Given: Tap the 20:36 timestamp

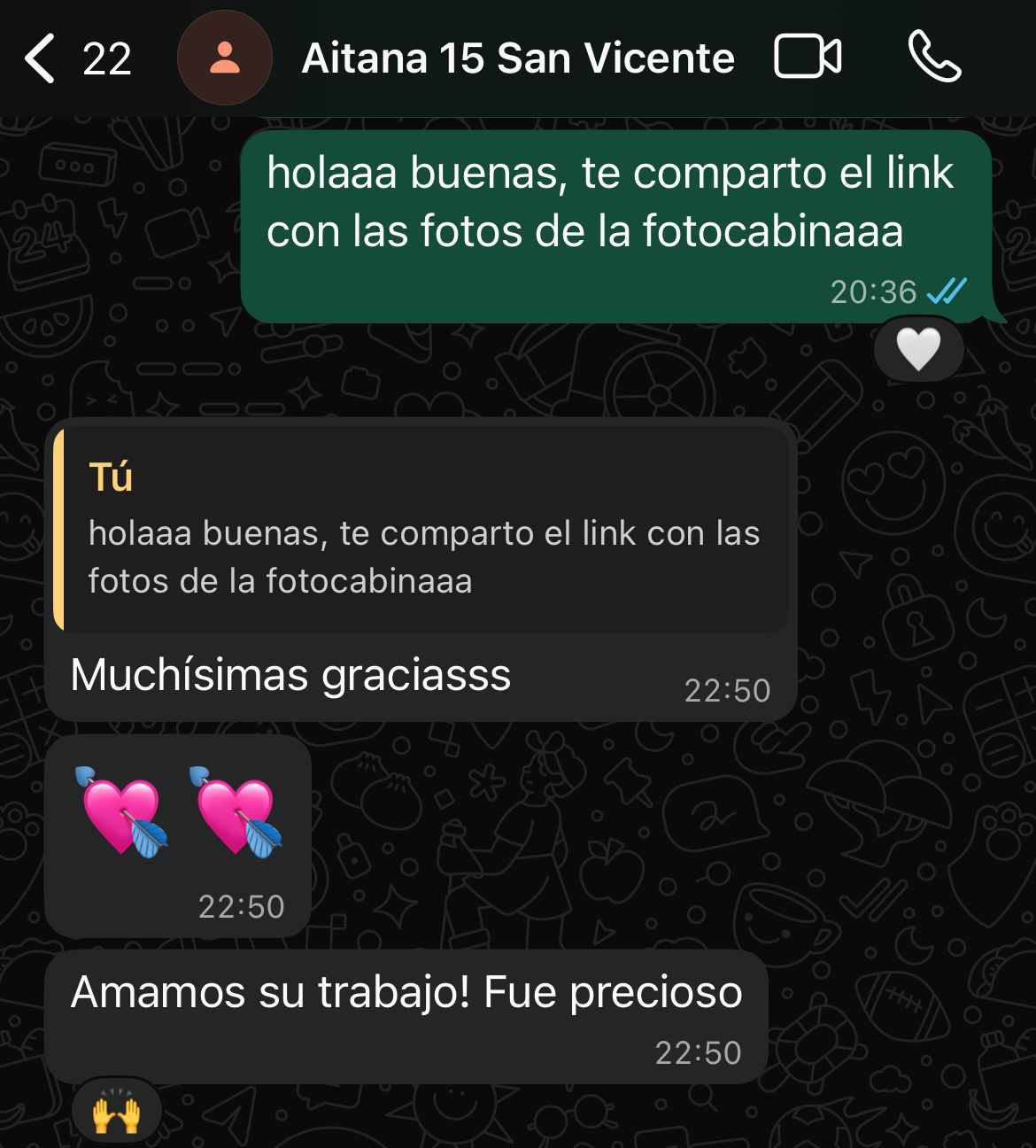Looking at the screenshot, I should point(872,289).
